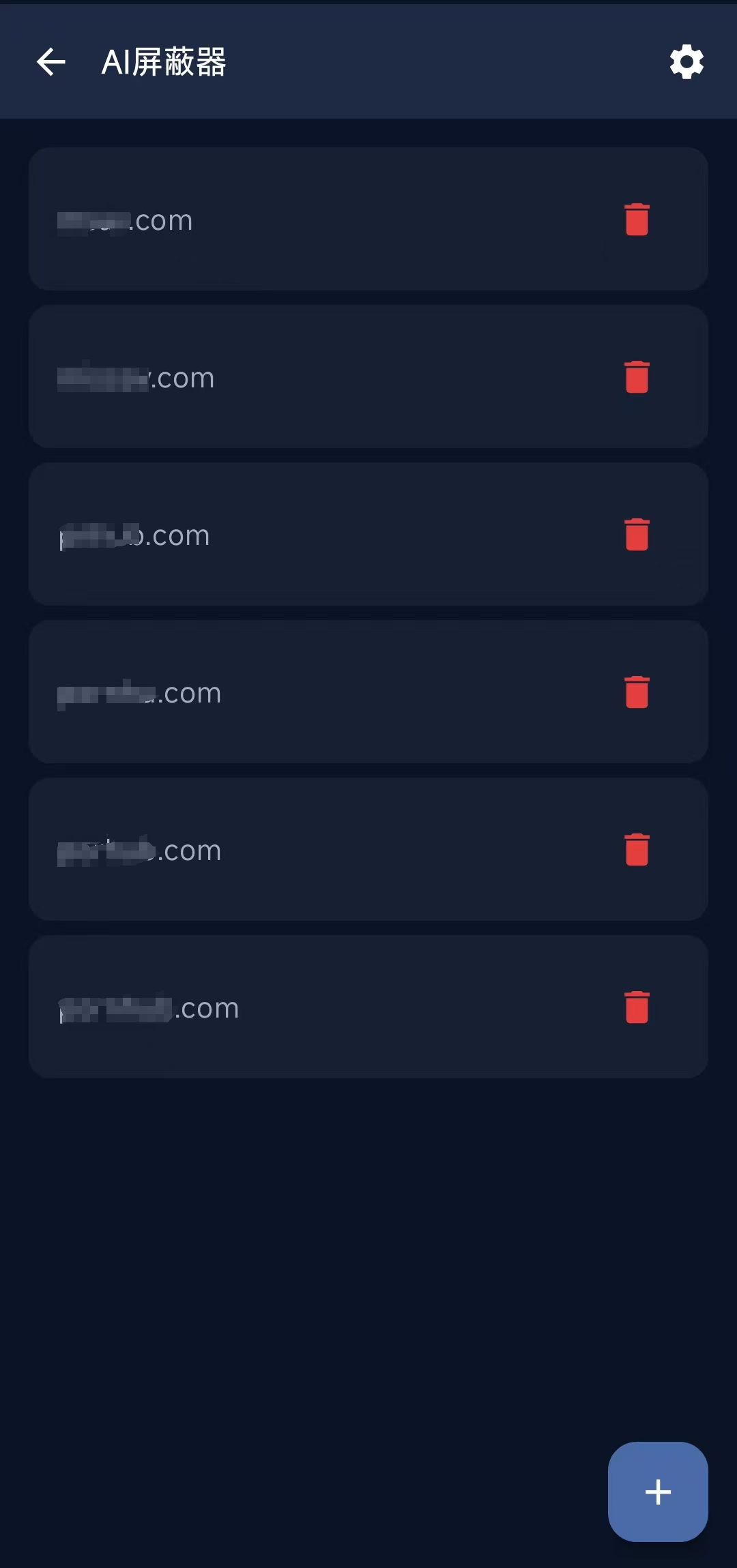Go back from the AI屏蔽器 screen
The width and height of the screenshot is (737, 1568).
51,62
